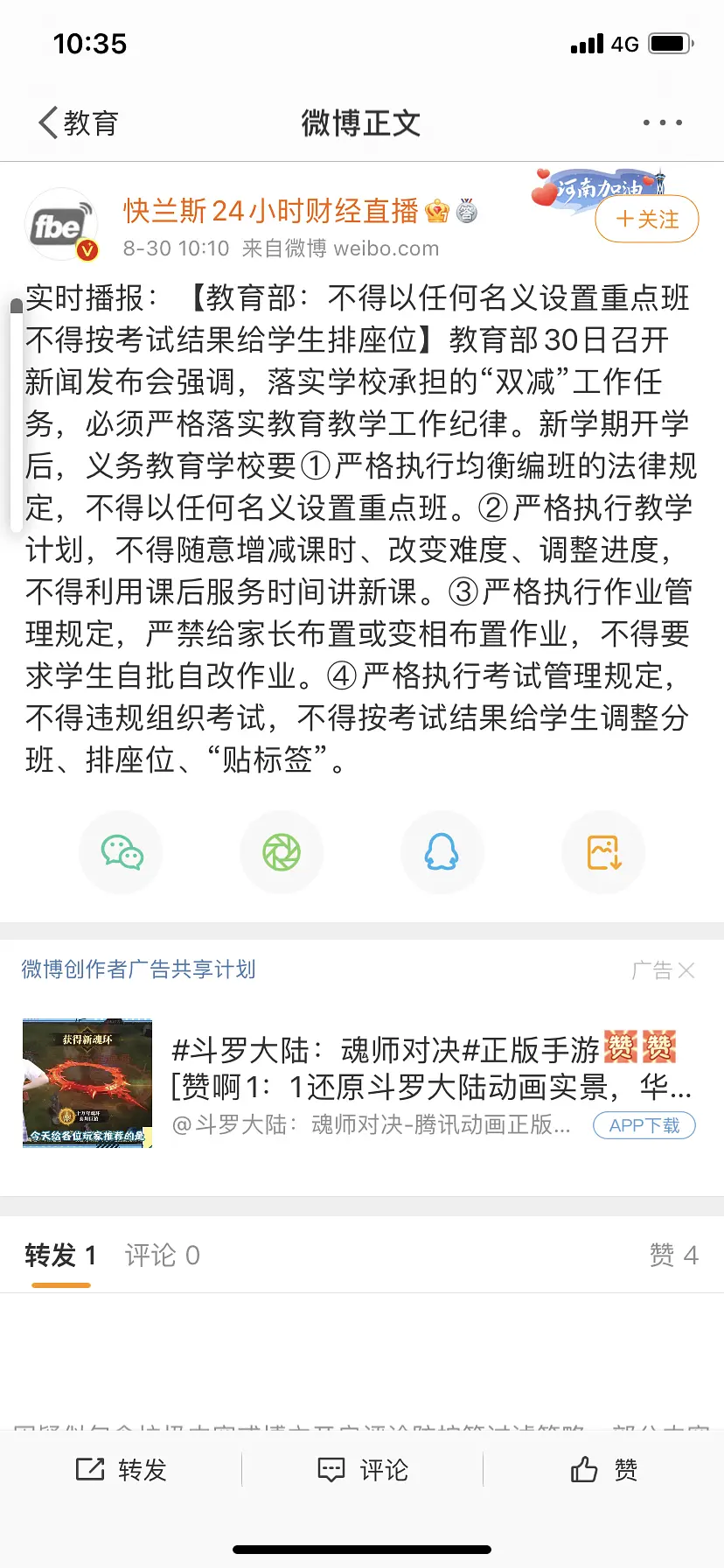This screenshot has width=724, height=1568.
Task: Go back to 教育
Action: 77,122
